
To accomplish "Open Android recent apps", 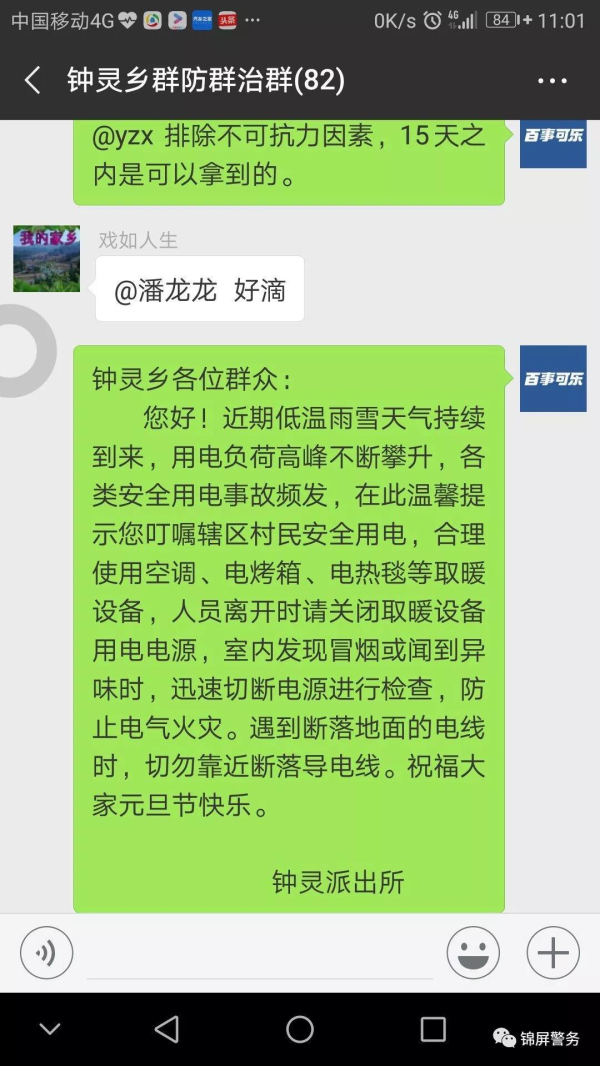I will [433, 1029].
